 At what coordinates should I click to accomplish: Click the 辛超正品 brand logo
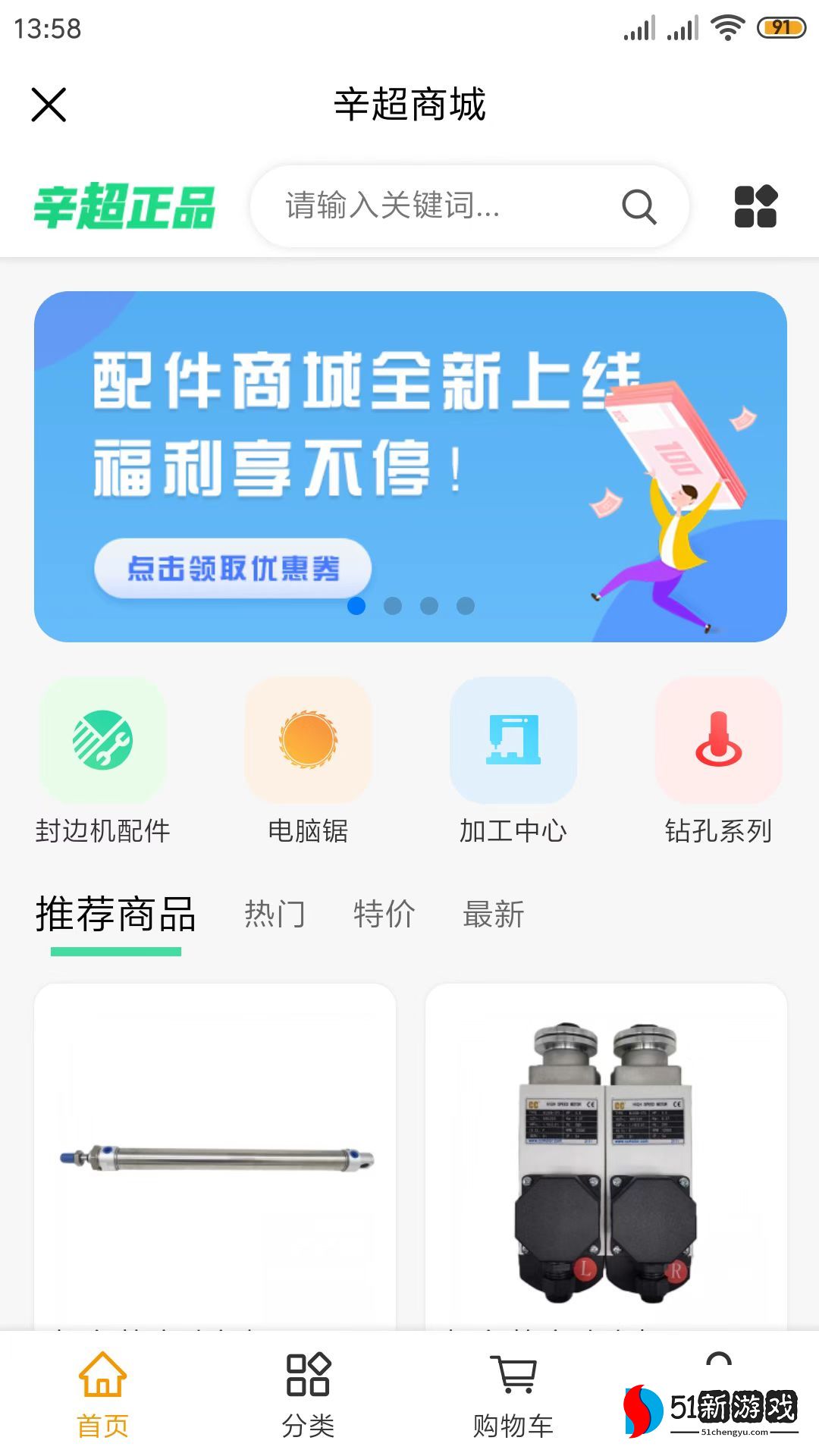(x=126, y=206)
